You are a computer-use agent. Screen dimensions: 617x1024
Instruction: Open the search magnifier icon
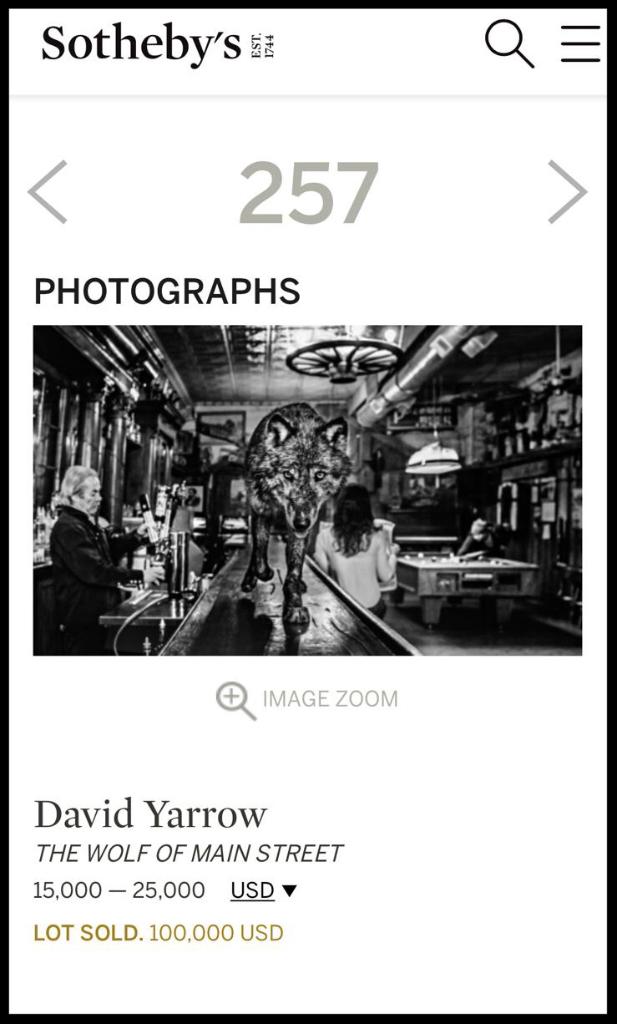(x=508, y=44)
